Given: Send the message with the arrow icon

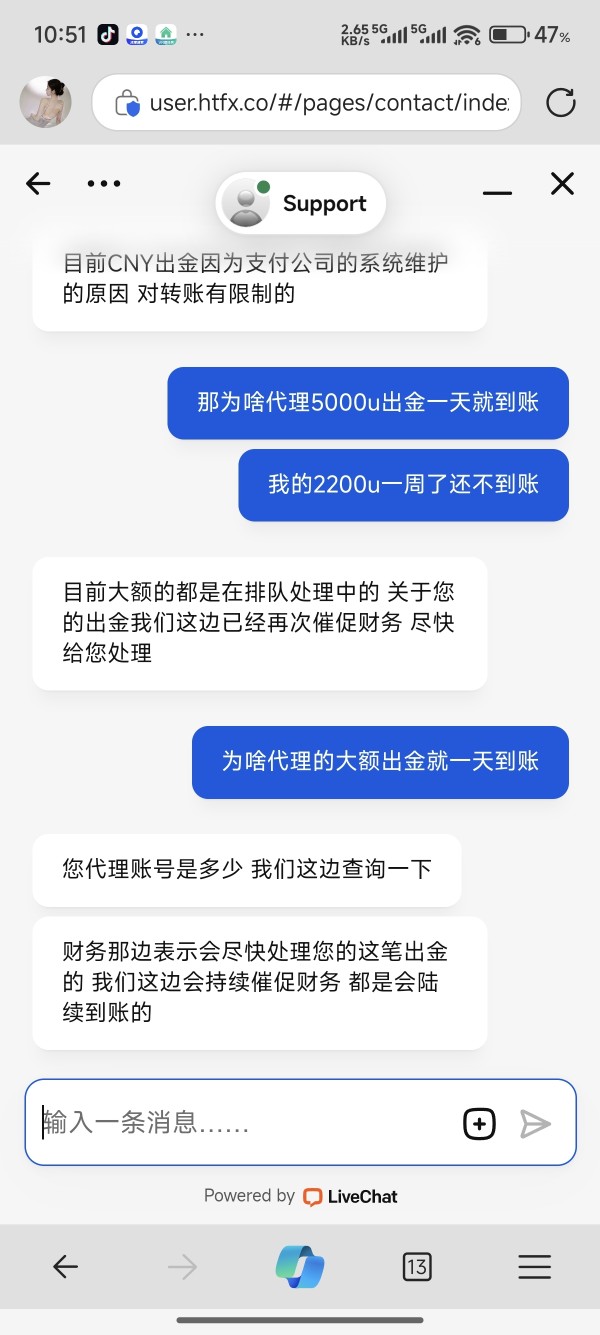Looking at the screenshot, I should pyautogui.click(x=535, y=1124).
